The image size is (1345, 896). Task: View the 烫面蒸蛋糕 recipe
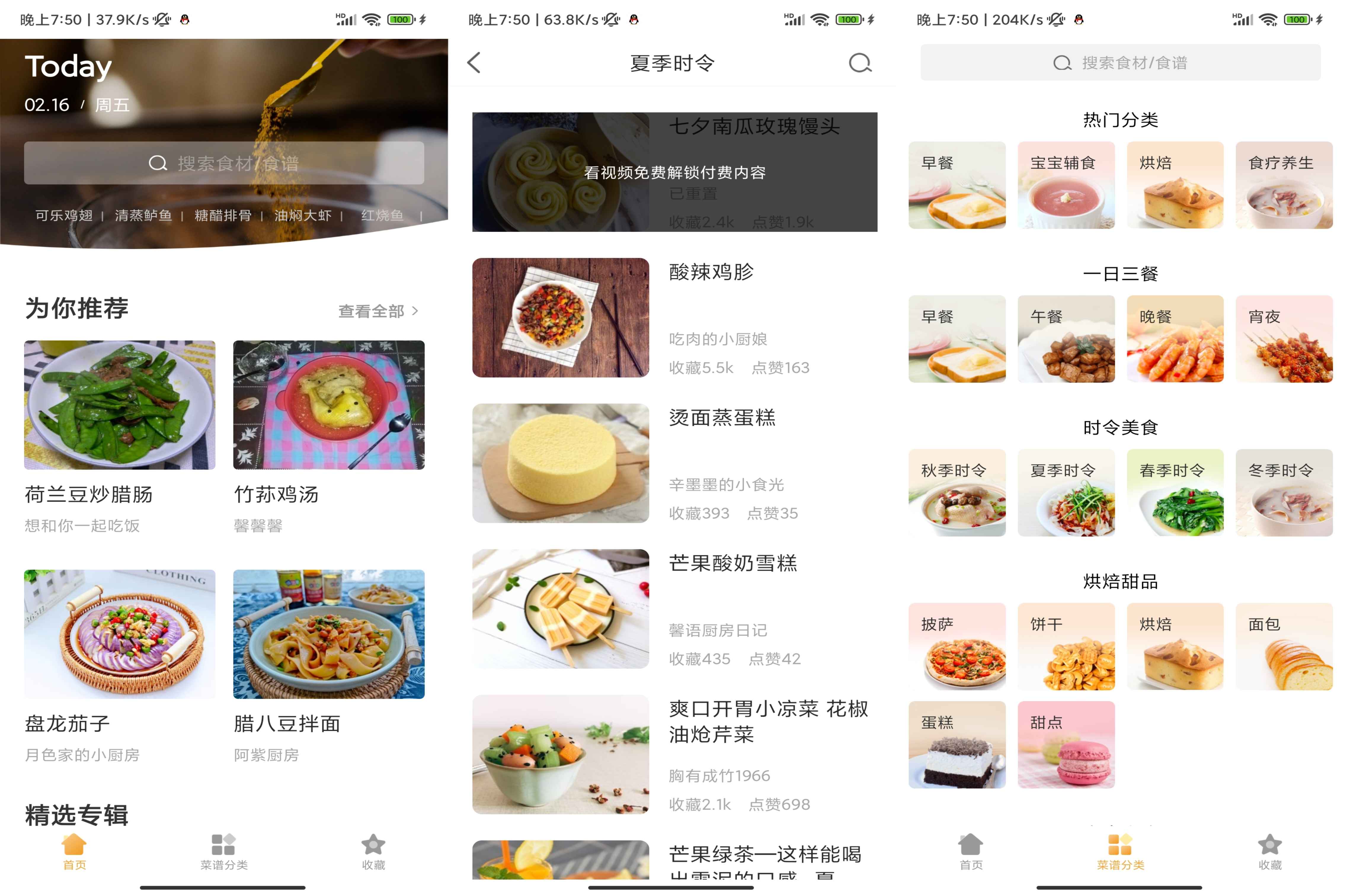coord(674,463)
